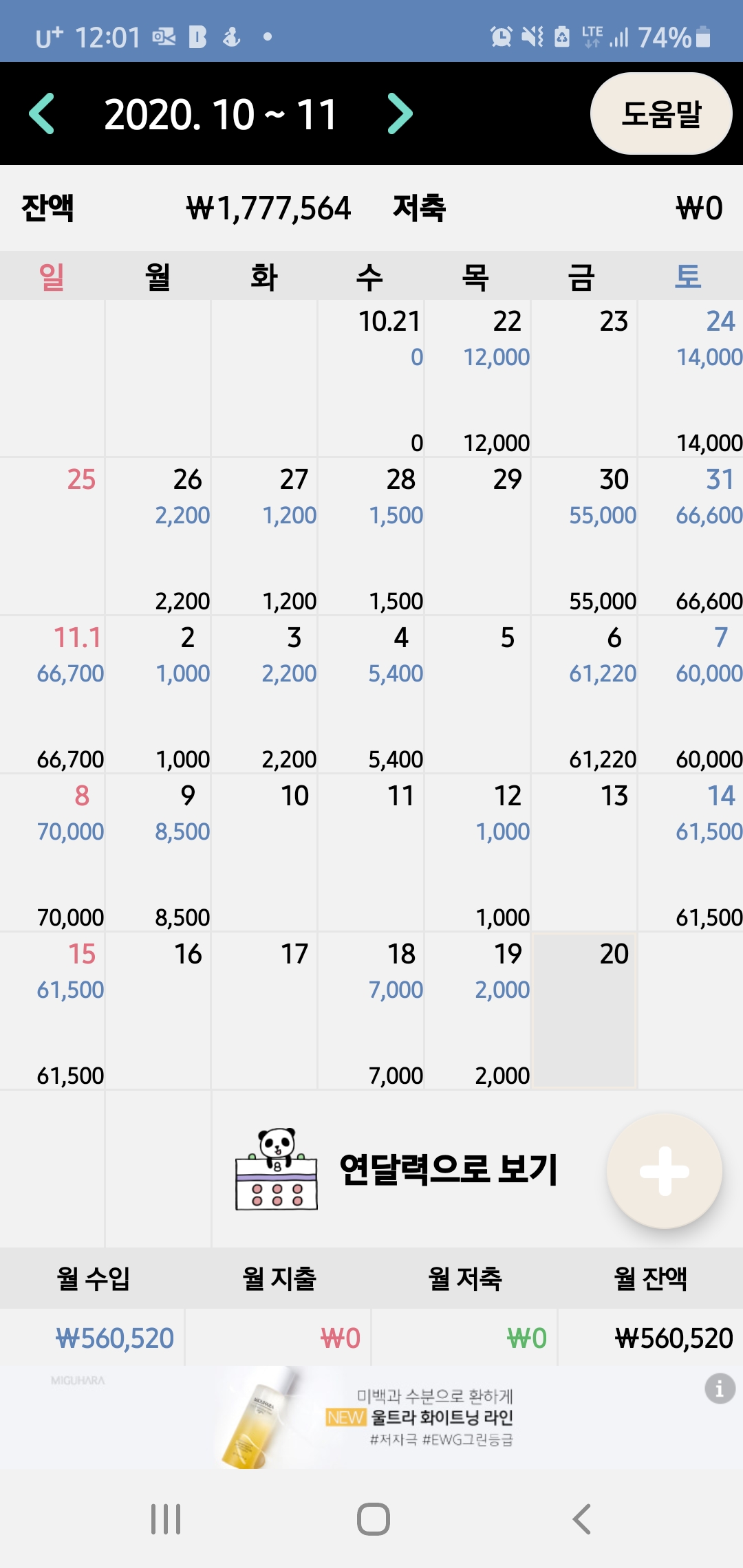This screenshot has height=1568, width=743.
Task: Open the 도움말 help button
Action: click(660, 113)
